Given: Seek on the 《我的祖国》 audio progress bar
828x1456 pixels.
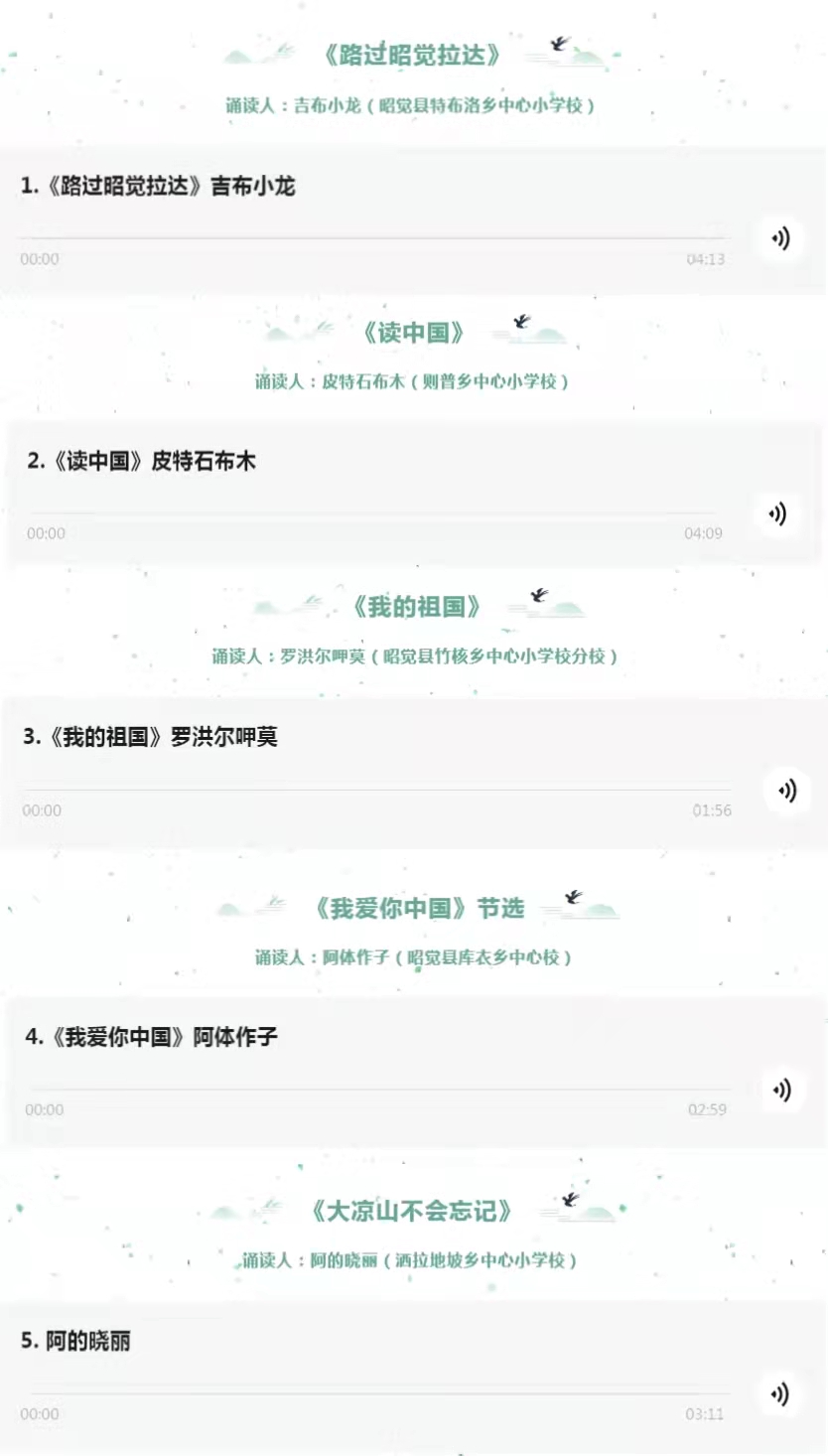Looking at the screenshot, I should pyautogui.click(x=375, y=791).
